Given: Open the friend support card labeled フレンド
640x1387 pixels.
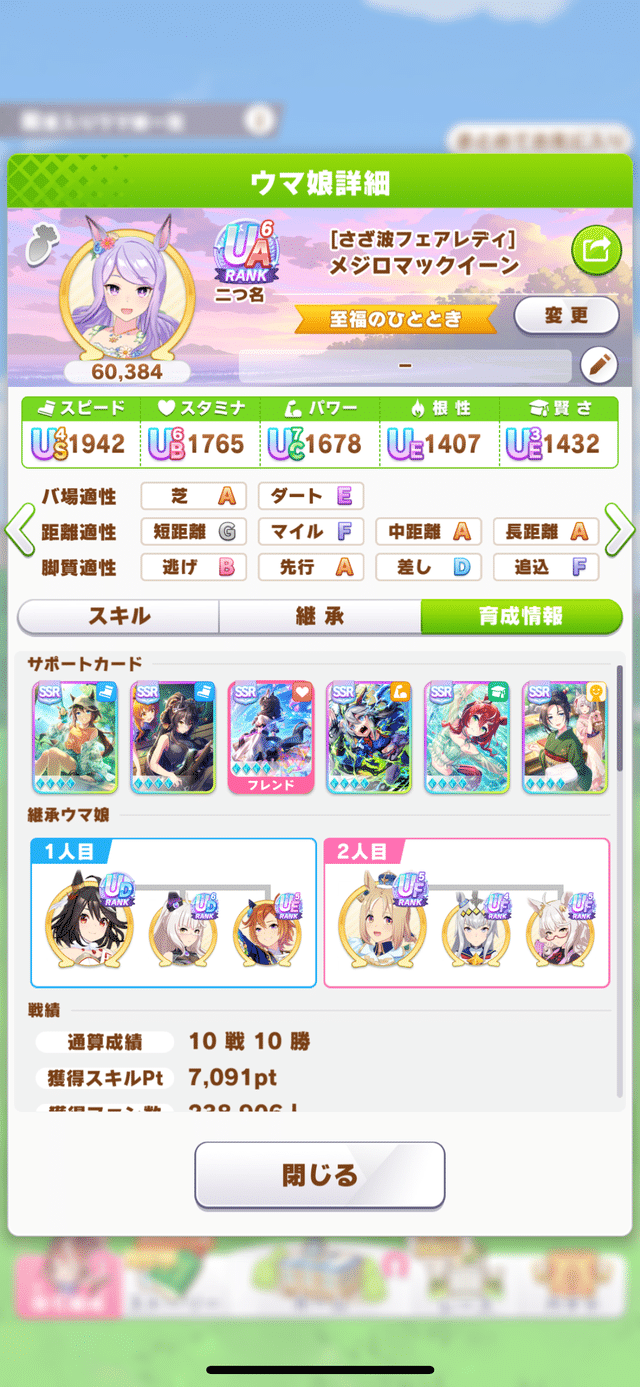Looking at the screenshot, I should (271, 738).
